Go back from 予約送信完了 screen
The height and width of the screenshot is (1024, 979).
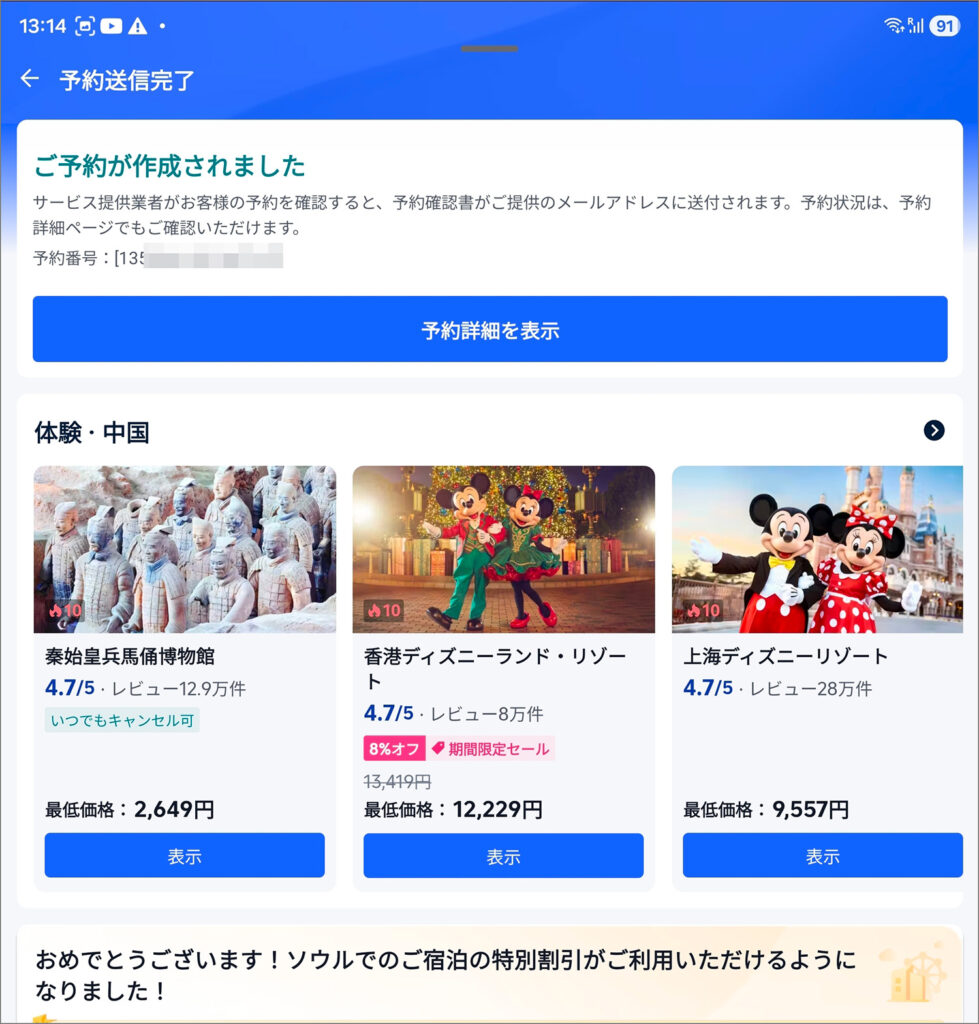click(x=30, y=79)
